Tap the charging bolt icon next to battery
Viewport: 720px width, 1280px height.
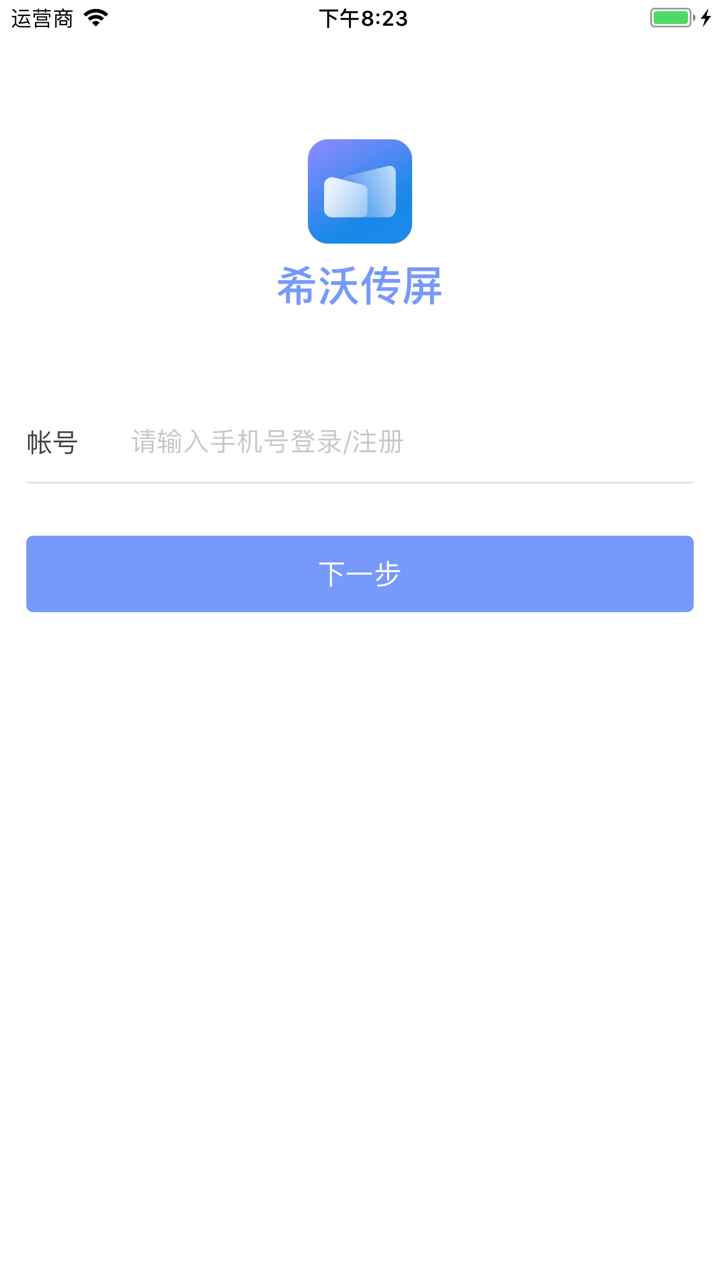pos(703,16)
